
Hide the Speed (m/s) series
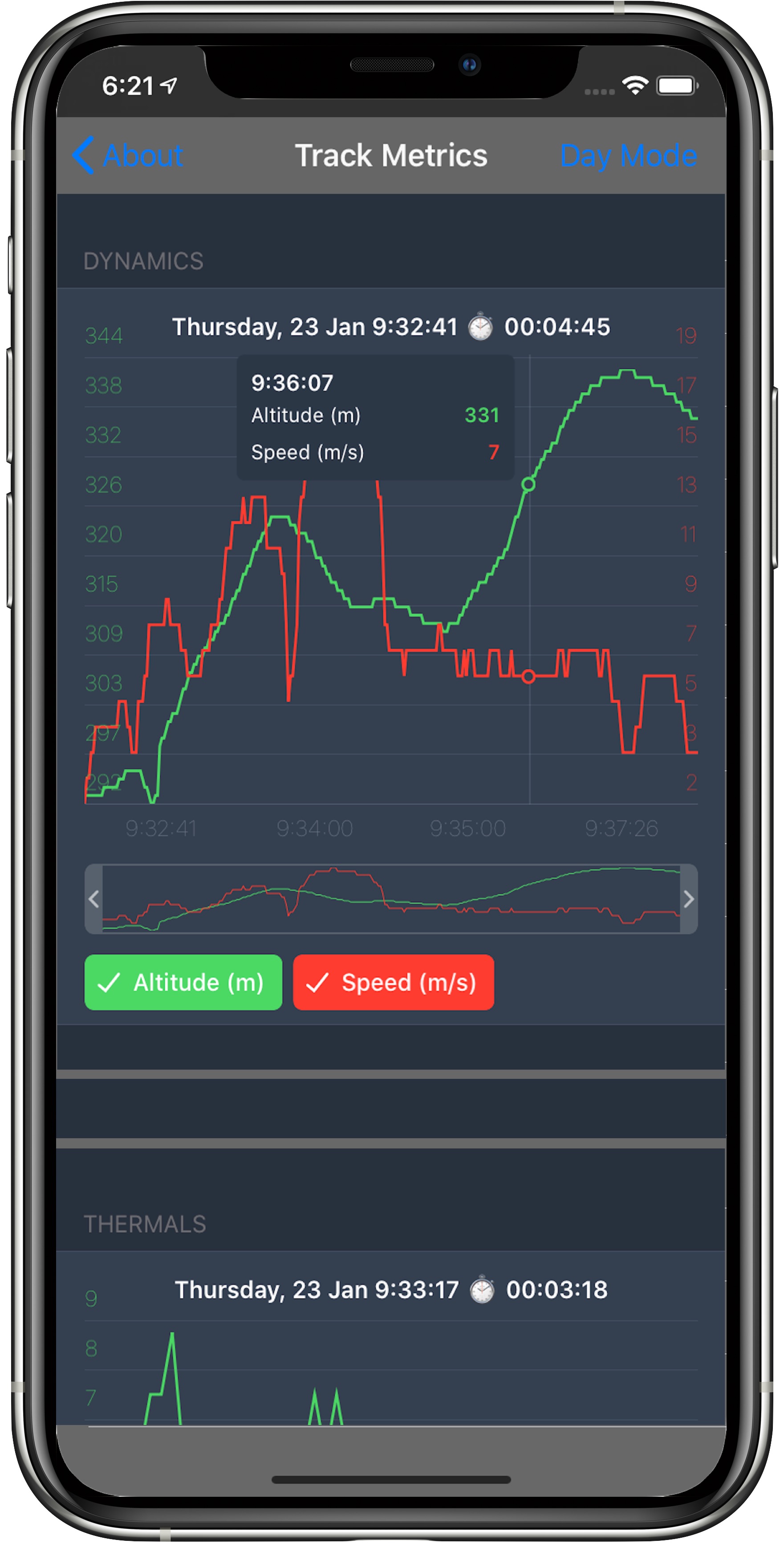click(393, 982)
